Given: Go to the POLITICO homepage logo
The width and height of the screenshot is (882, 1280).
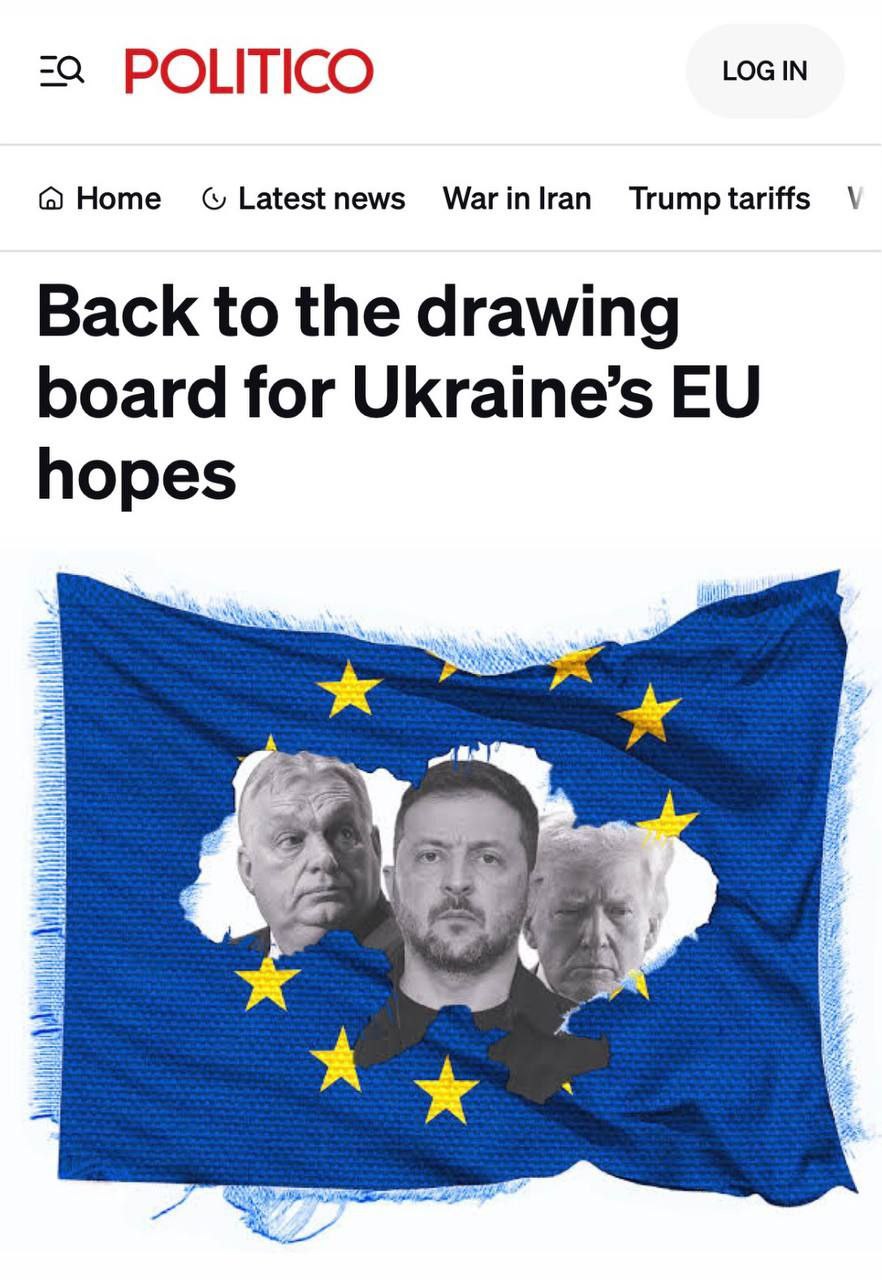Looking at the screenshot, I should point(249,71).
